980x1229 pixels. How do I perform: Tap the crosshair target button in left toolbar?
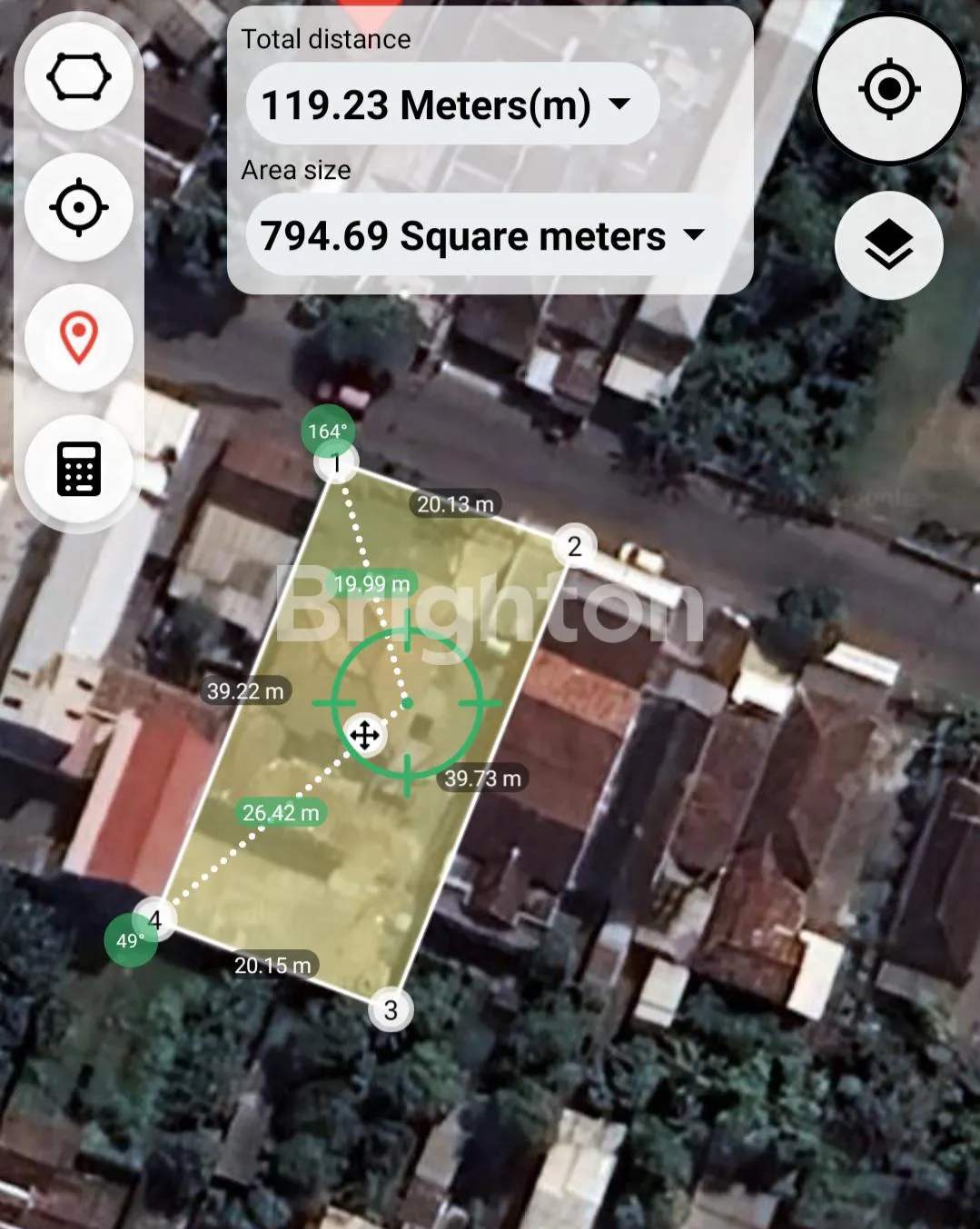click(79, 207)
